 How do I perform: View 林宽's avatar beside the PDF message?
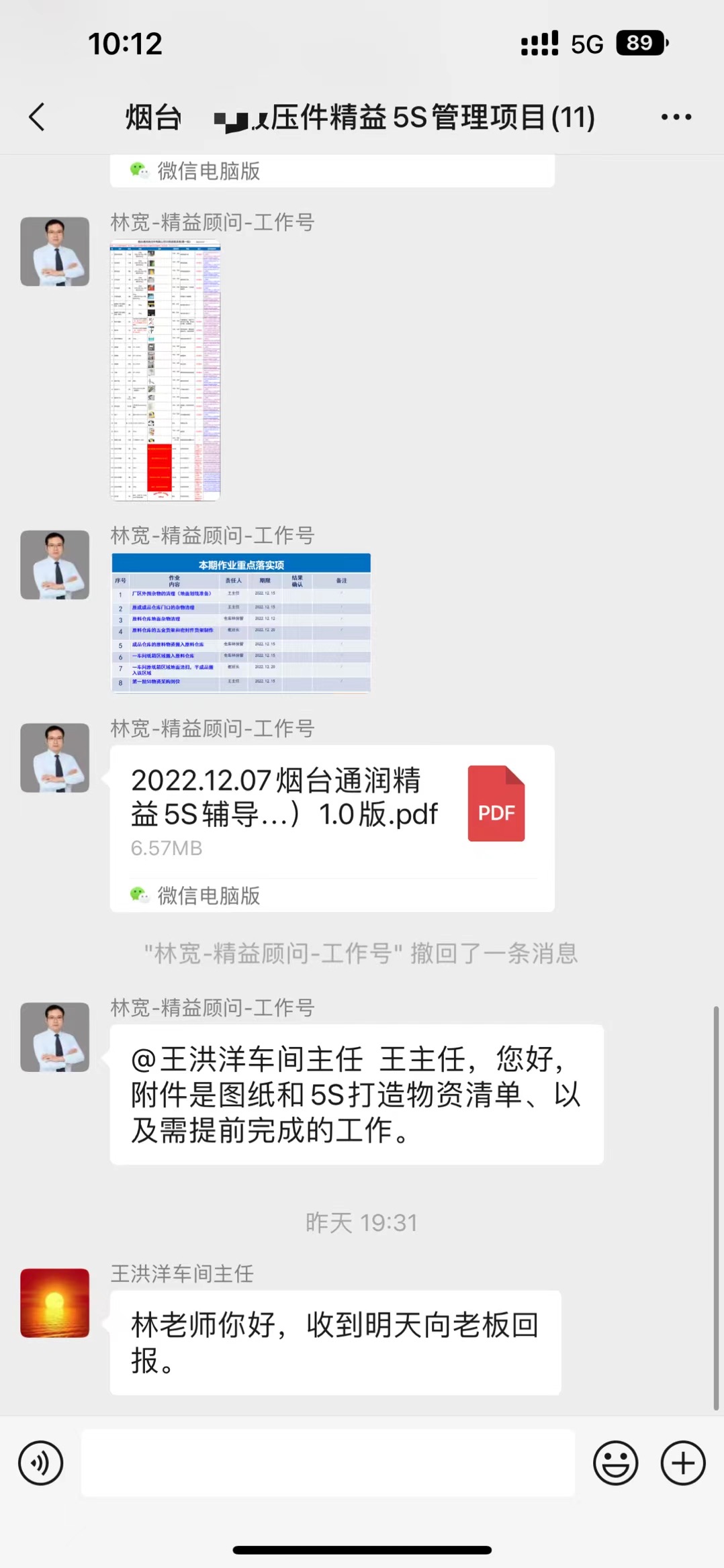[55, 758]
